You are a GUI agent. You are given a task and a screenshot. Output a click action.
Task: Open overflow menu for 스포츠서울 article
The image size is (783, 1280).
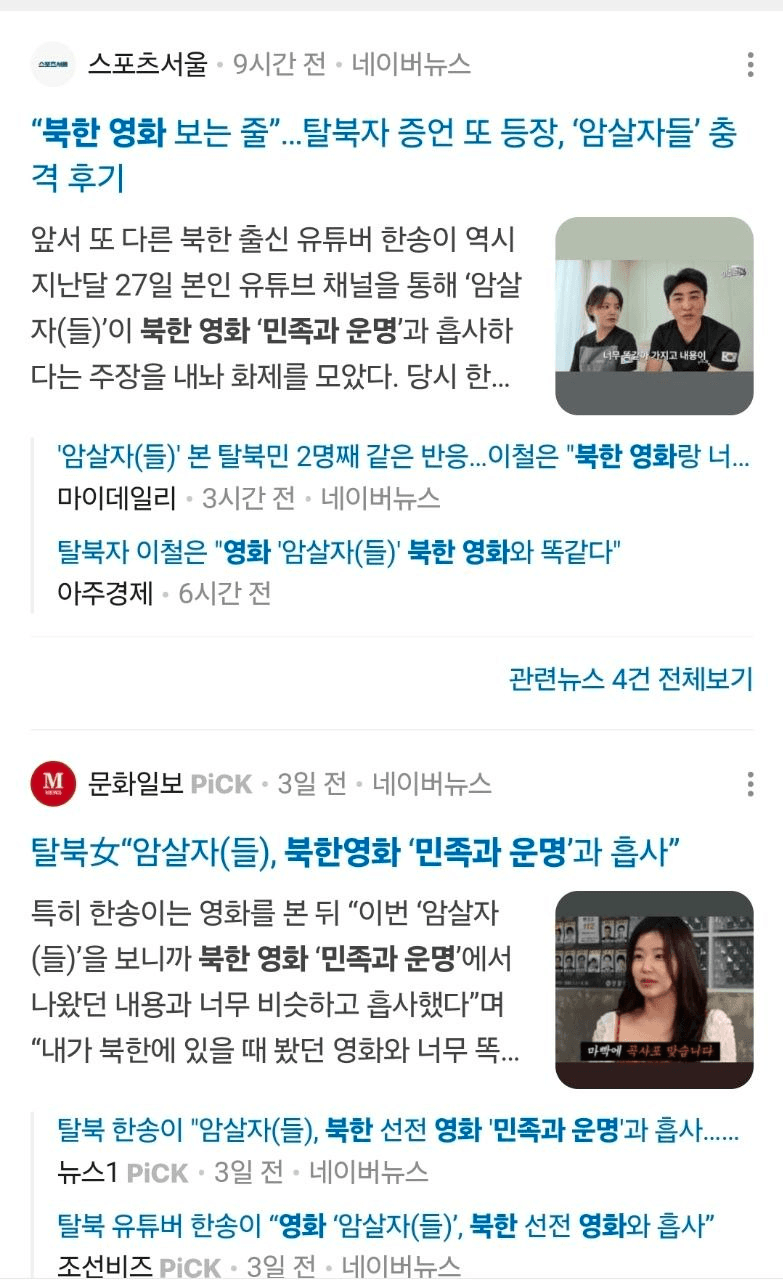point(750,65)
